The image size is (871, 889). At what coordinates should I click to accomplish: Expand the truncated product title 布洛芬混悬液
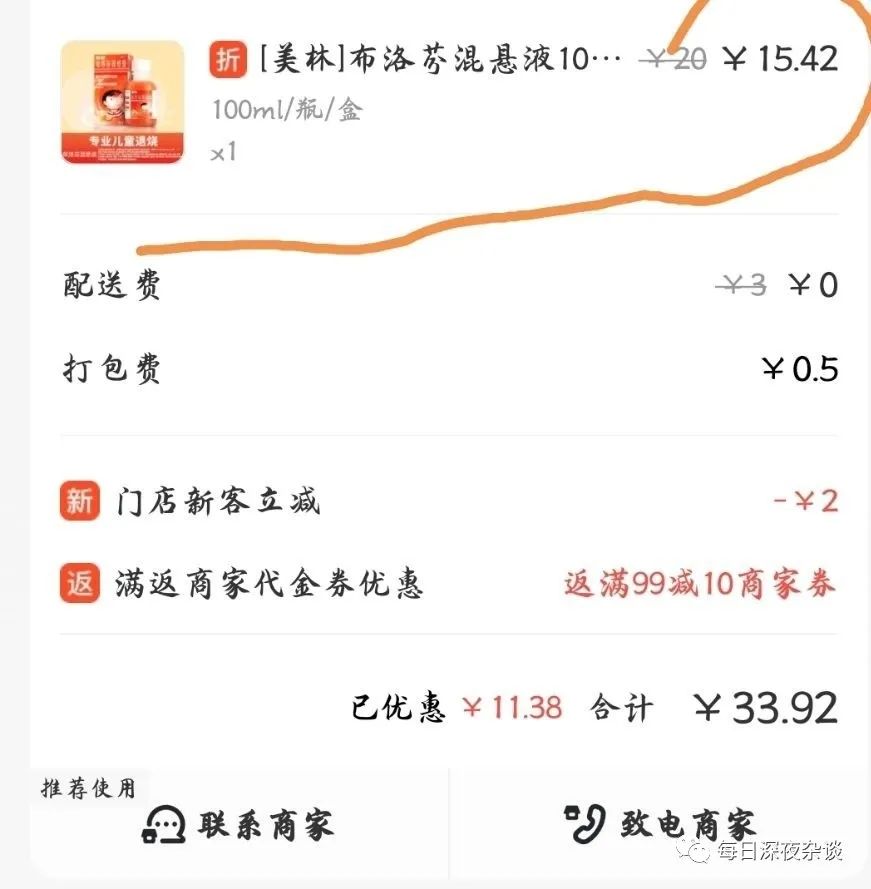420,59
